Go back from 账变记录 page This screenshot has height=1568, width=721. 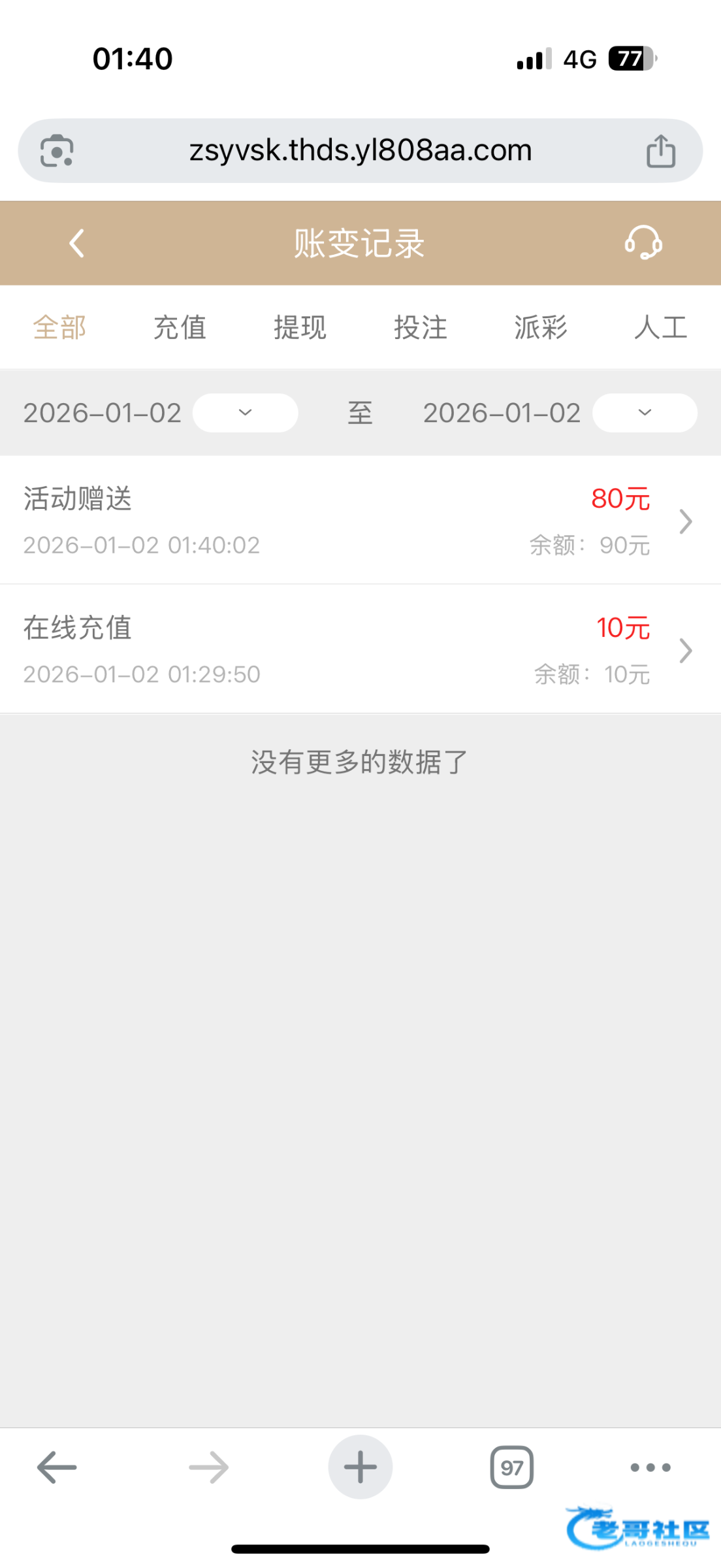(77, 244)
